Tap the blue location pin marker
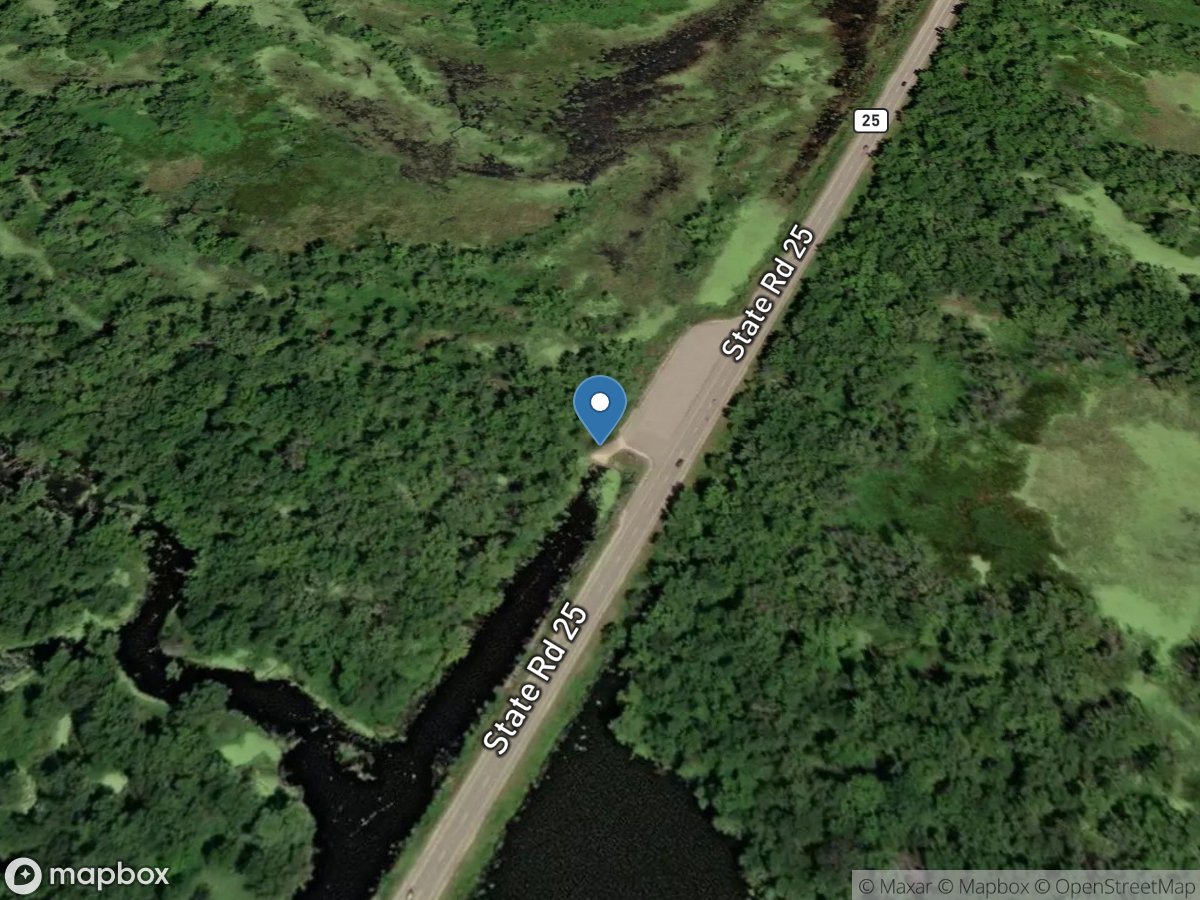This screenshot has height=900, width=1200. point(599,406)
